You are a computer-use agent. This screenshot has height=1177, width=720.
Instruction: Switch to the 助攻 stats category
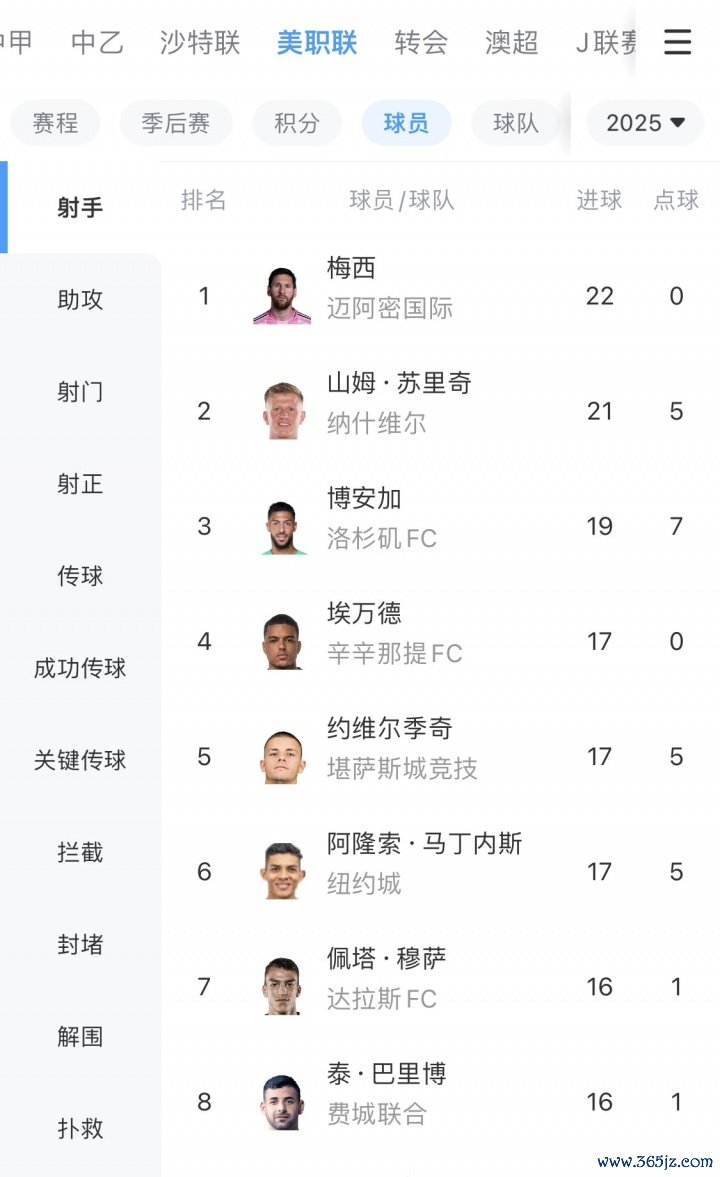[80, 299]
